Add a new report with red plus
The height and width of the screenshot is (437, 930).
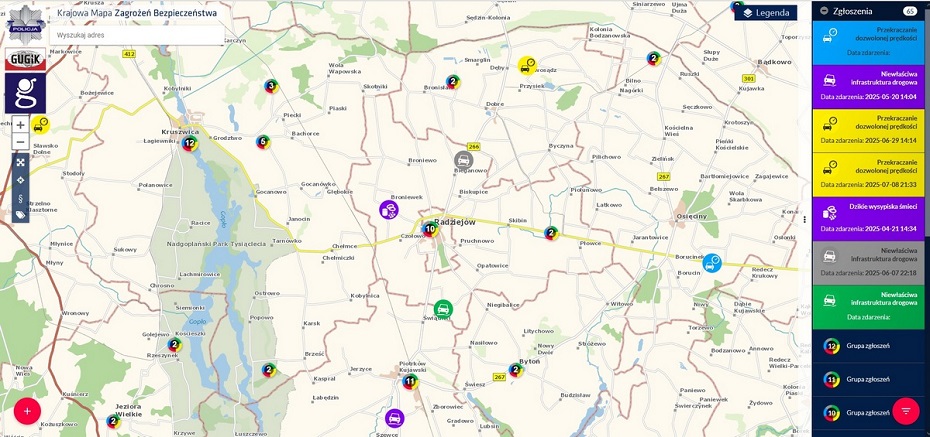27,410
